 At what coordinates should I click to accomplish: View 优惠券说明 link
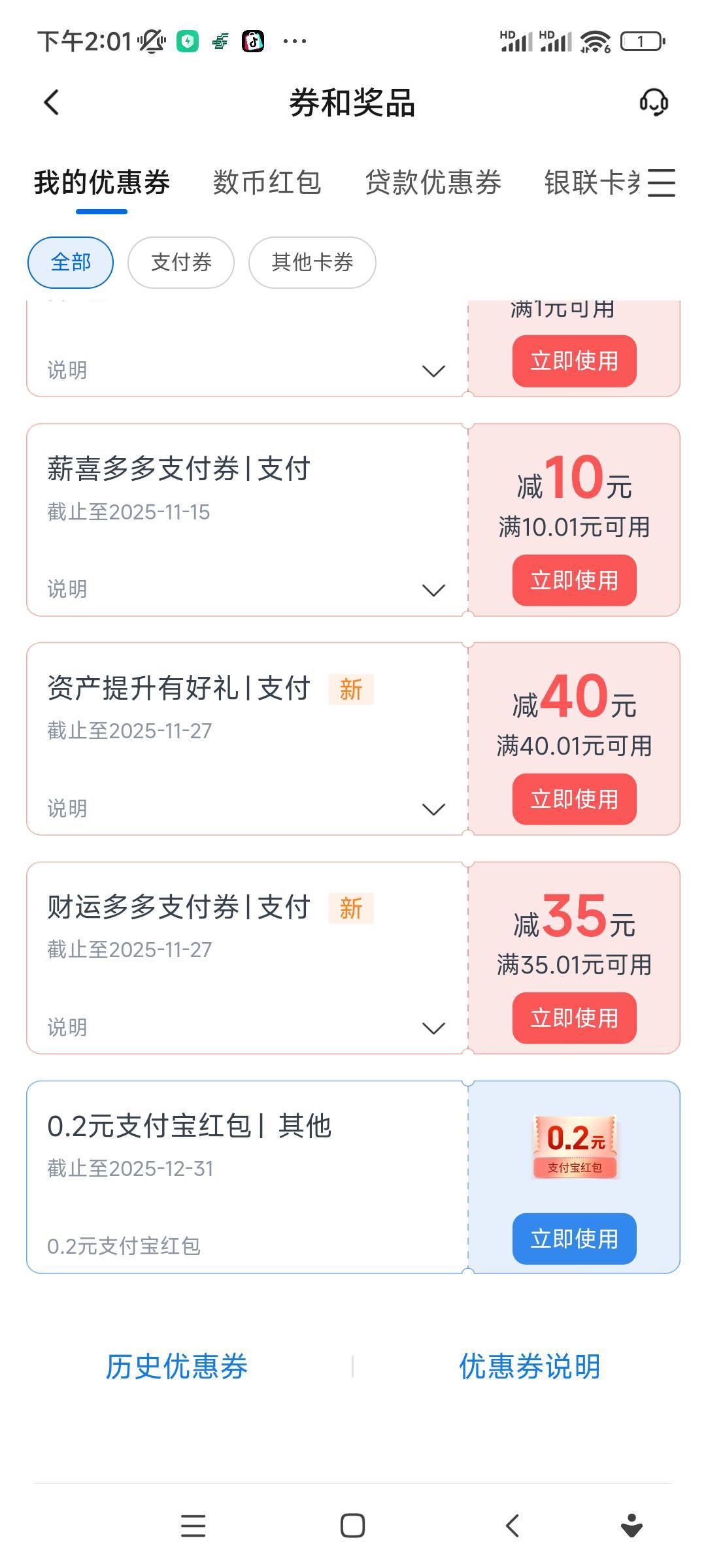[529, 1366]
